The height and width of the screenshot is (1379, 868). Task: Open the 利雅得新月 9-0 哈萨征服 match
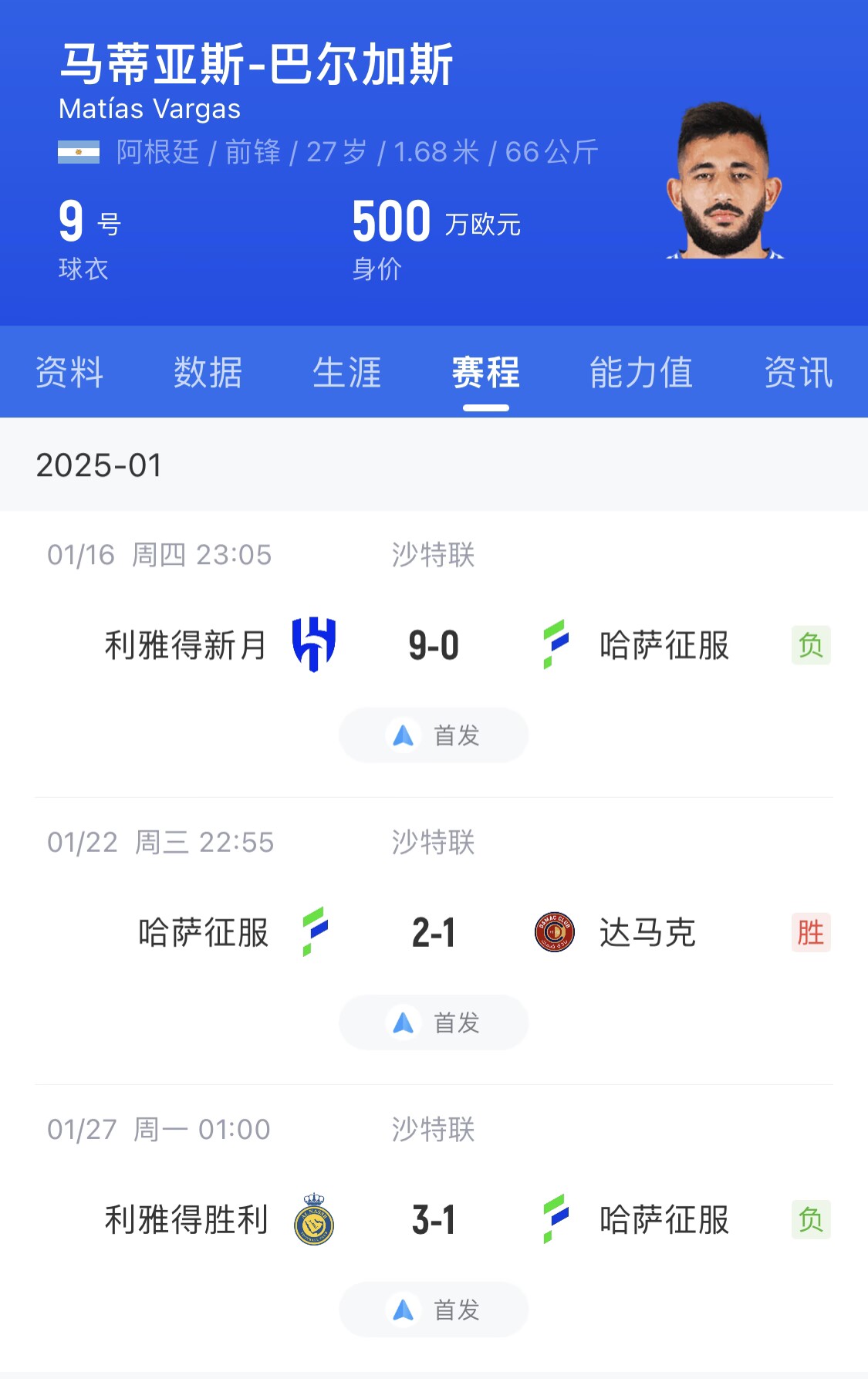pyautogui.click(x=433, y=645)
